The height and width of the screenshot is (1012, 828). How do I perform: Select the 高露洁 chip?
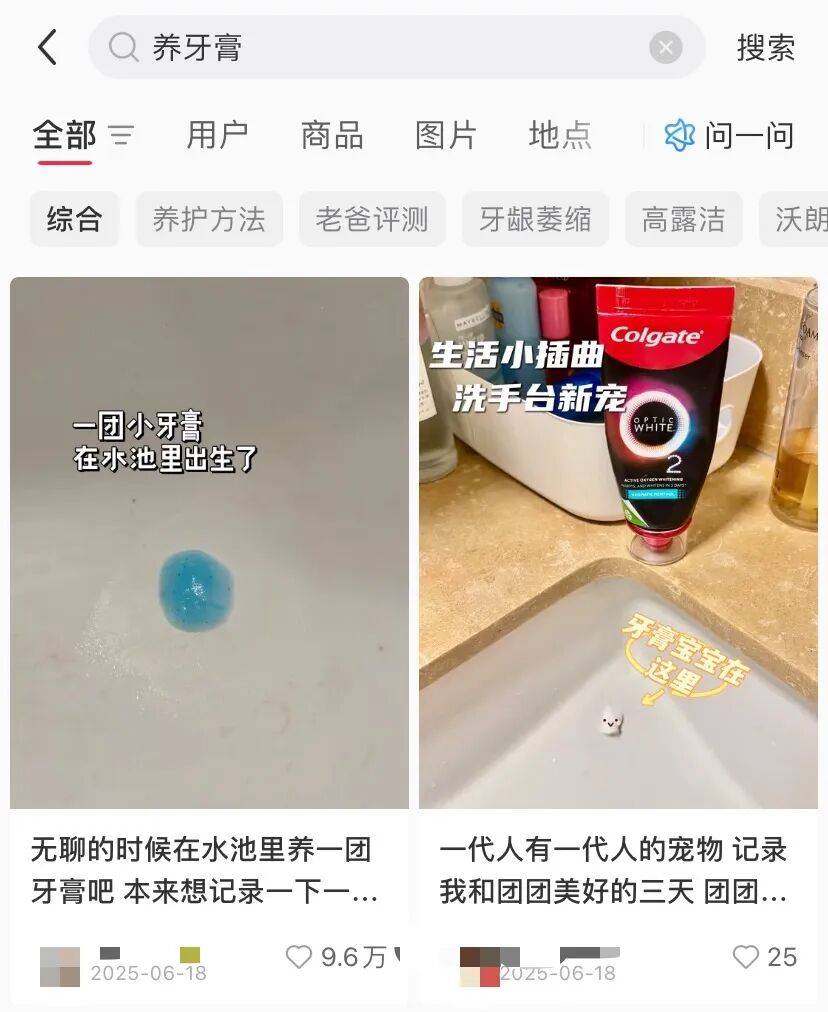point(683,219)
